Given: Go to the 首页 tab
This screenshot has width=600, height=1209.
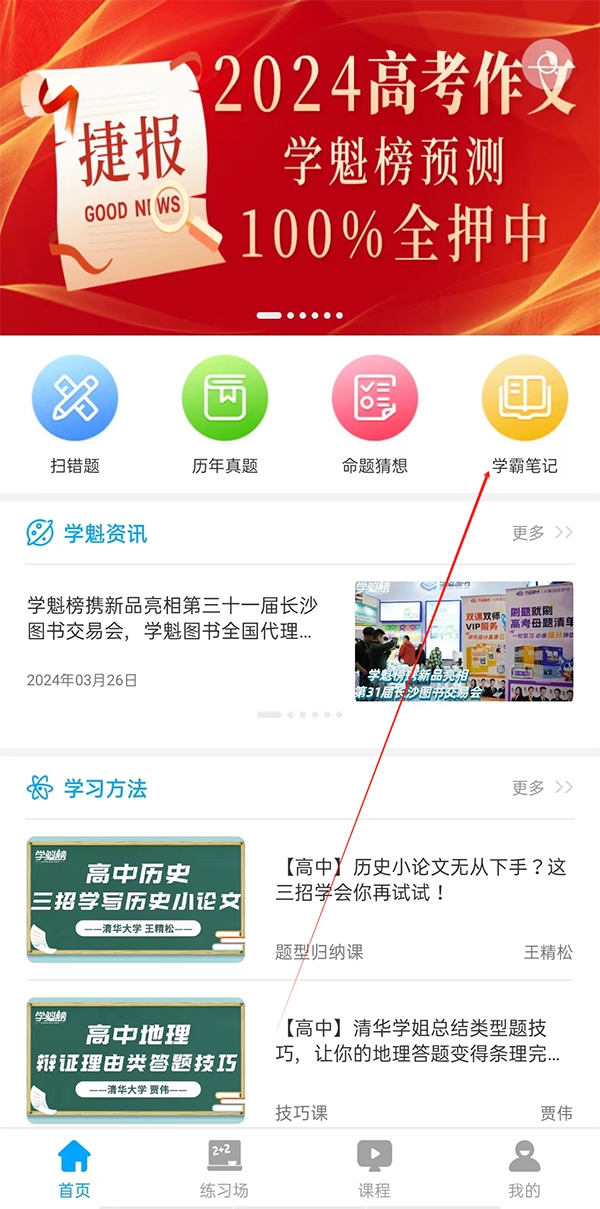Looking at the screenshot, I should (x=75, y=1168).
